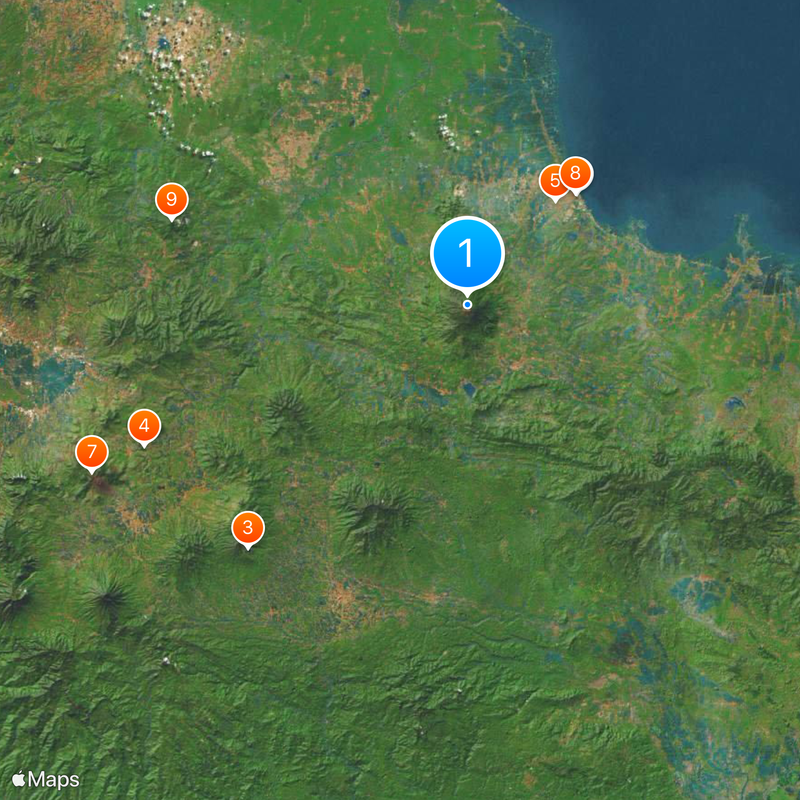Open pin number 9 on the map
This screenshot has width=800, height=800.
[x=172, y=199]
